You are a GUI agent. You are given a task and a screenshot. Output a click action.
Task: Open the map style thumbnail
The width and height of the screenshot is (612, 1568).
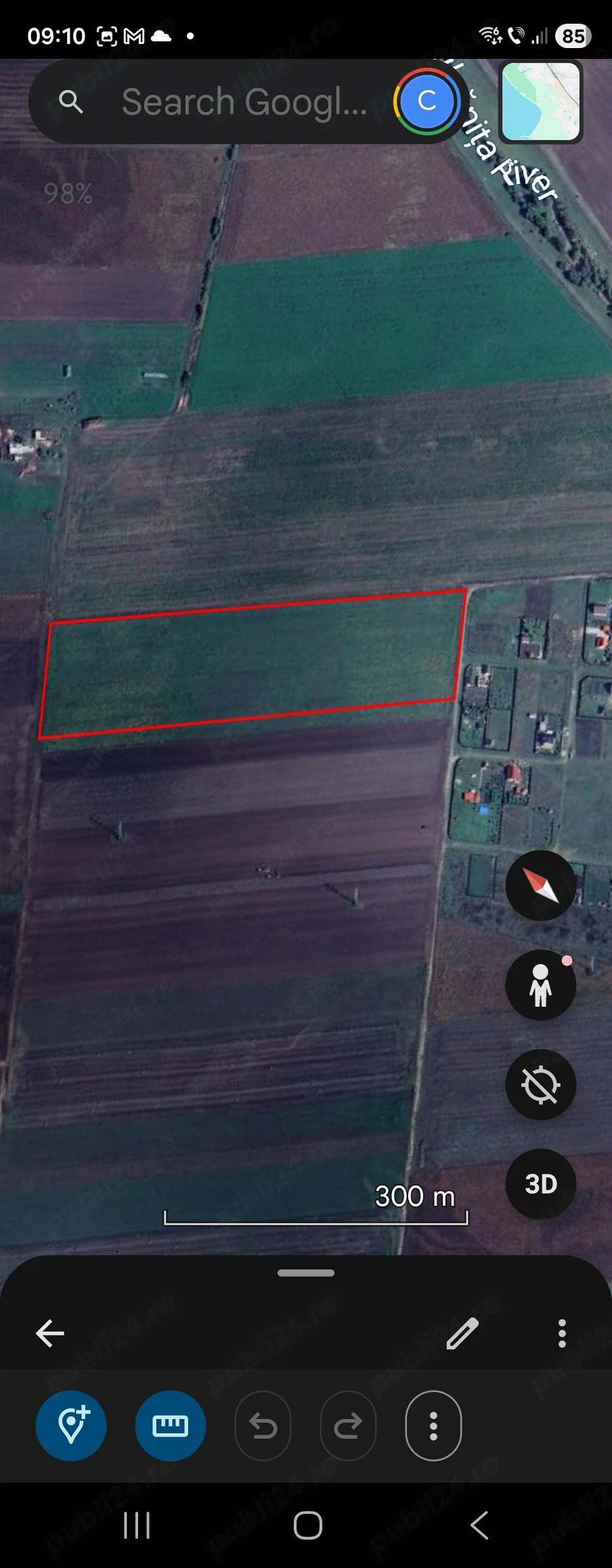pos(541,102)
